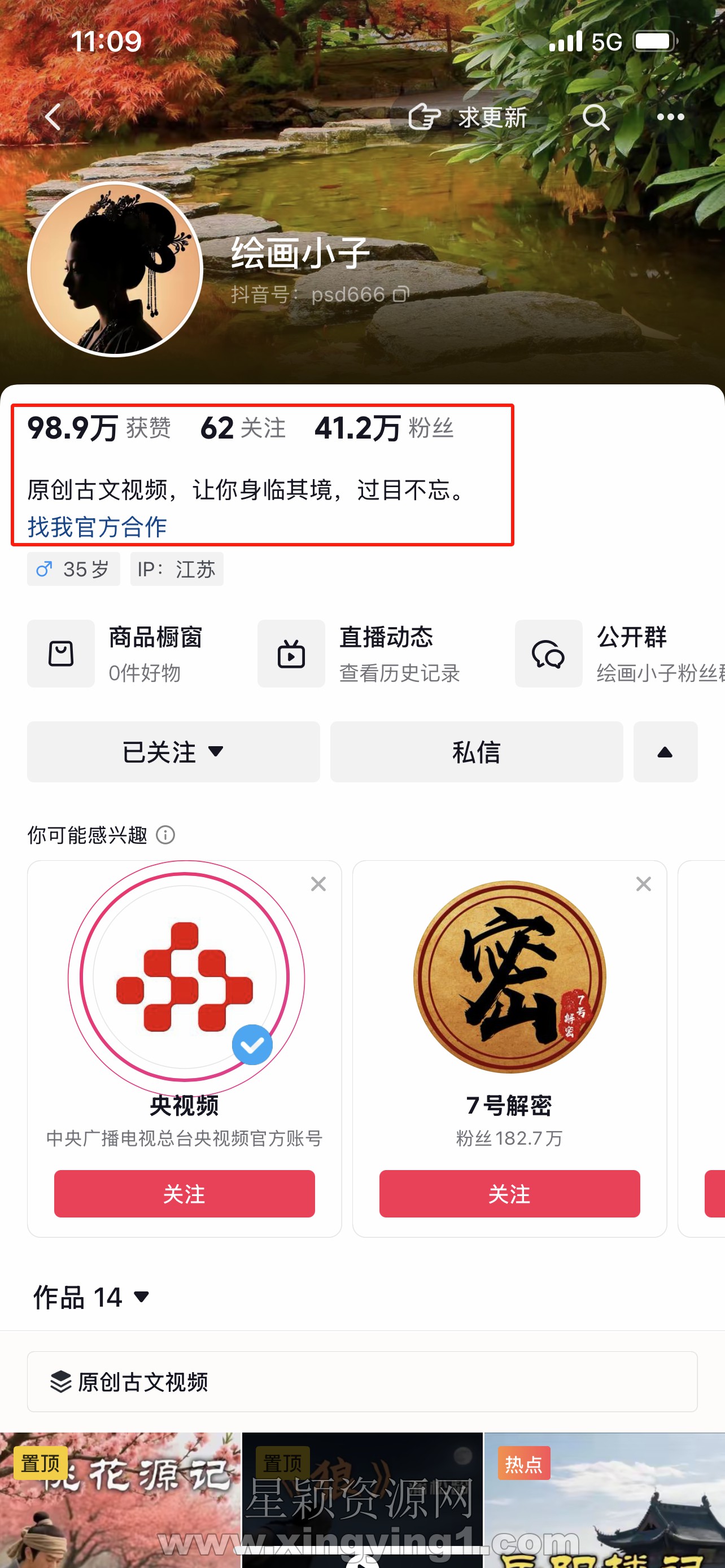Play the pinned 桃花源记 video
Image resolution: width=725 pixels, height=1568 pixels.
coord(120,1500)
